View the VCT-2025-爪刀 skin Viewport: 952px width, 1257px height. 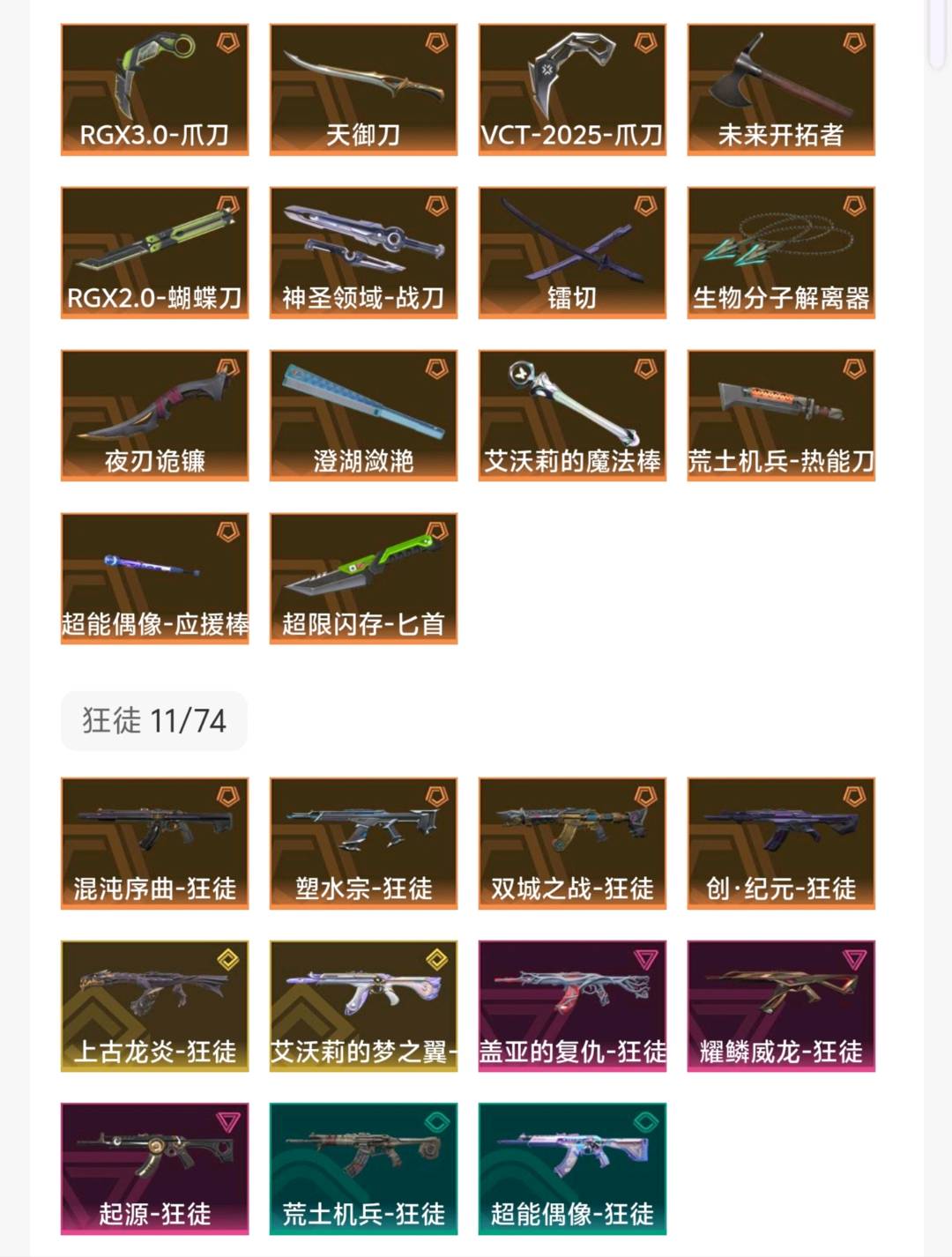click(572, 89)
